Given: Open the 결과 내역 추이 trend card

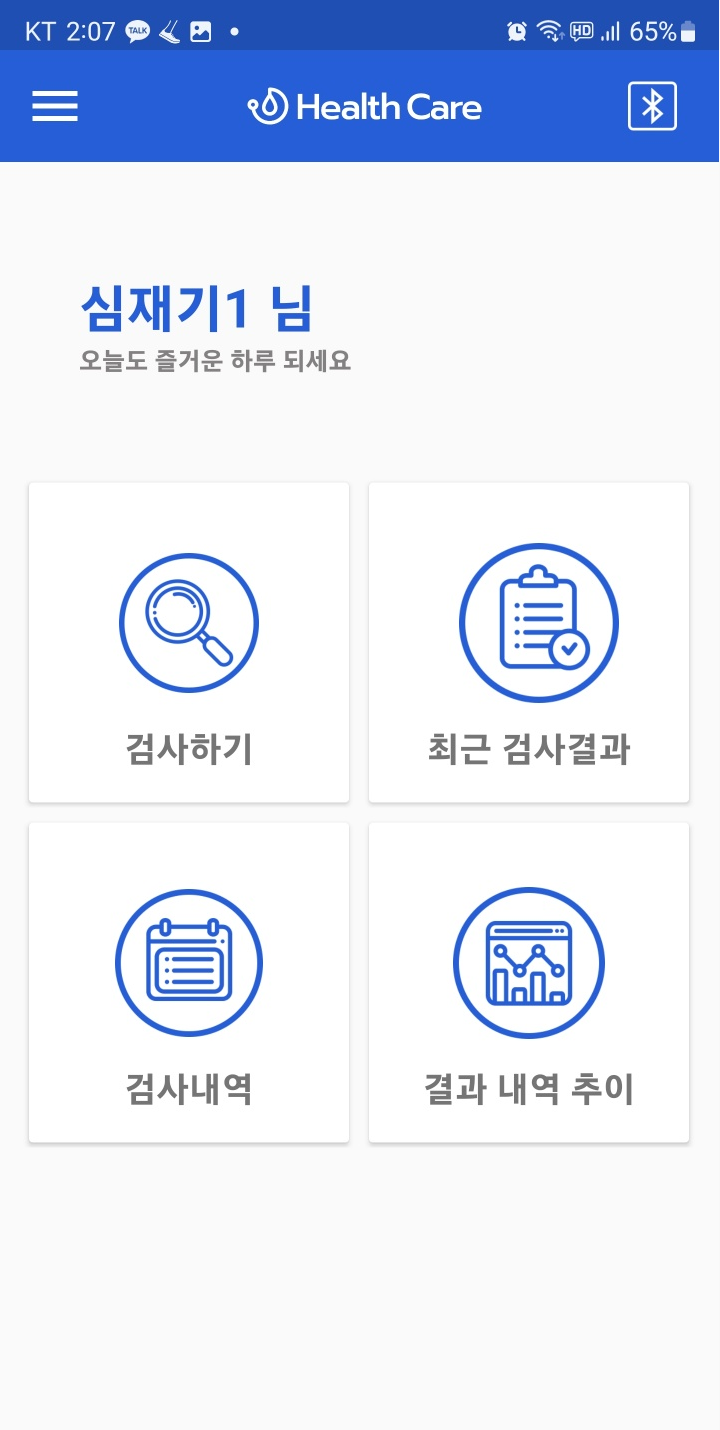Looking at the screenshot, I should tap(529, 982).
